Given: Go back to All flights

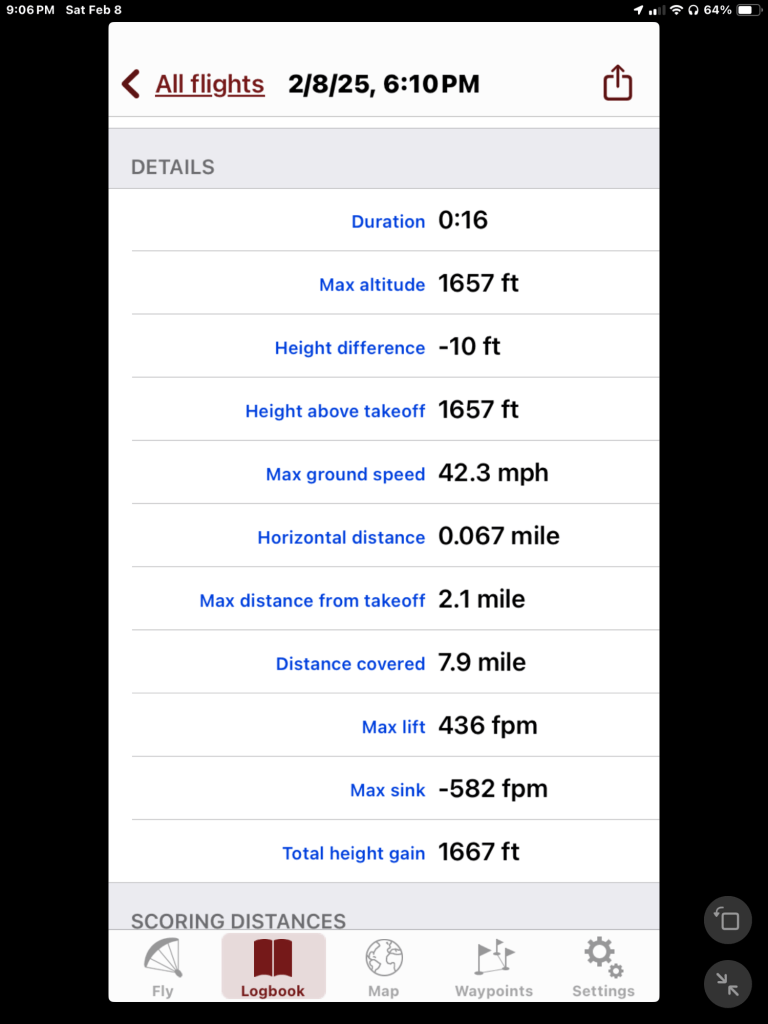Looking at the screenshot, I should pos(194,84).
